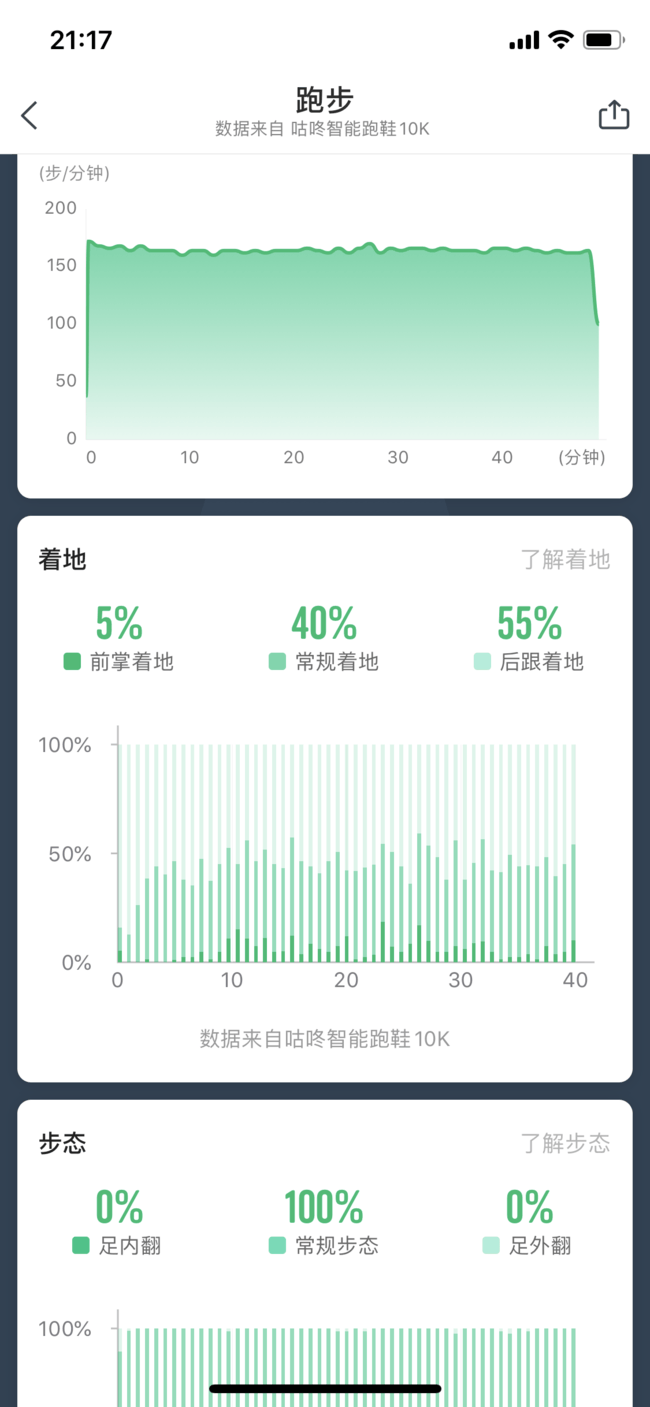Share this running record
650x1407 pixels.
(613, 115)
